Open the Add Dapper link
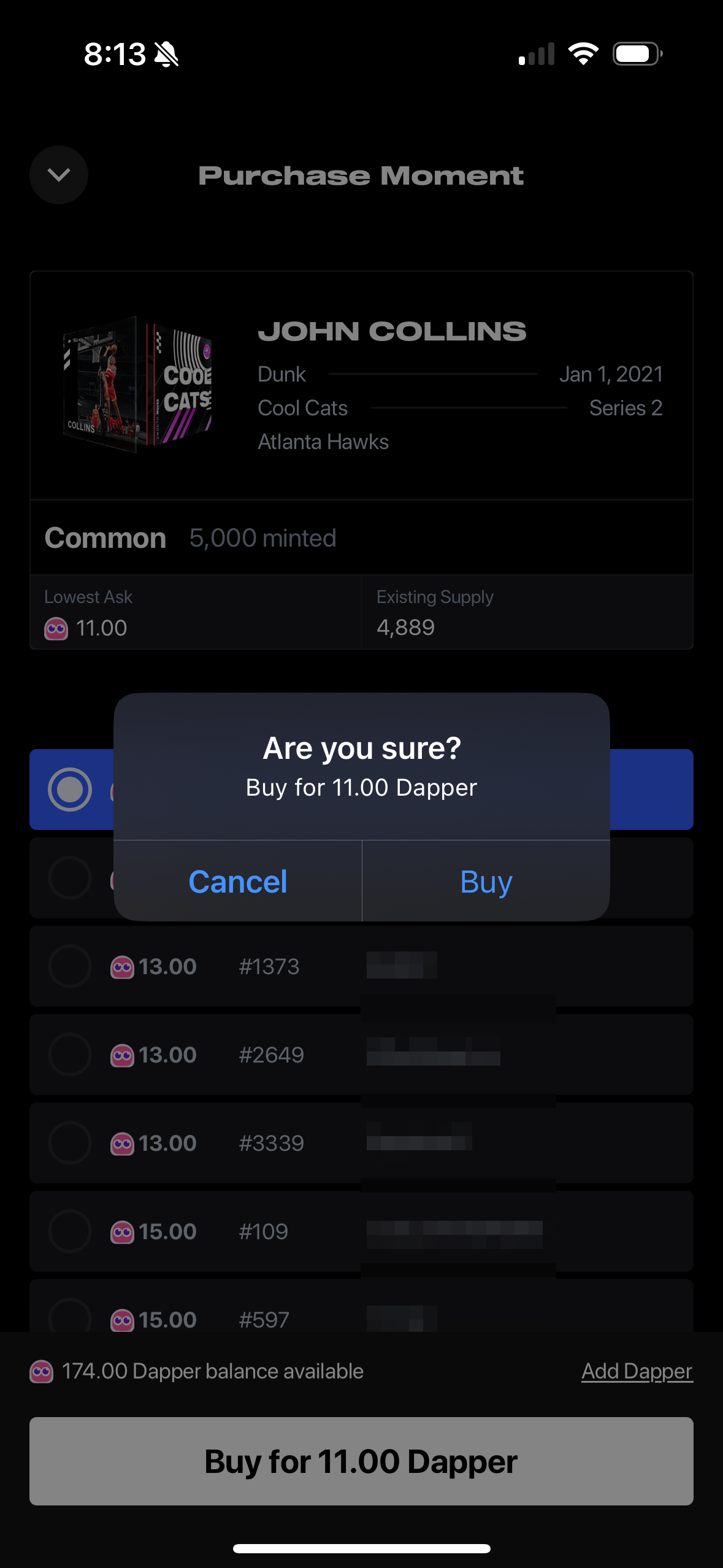Image resolution: width=723 pixels, height=1568 pixels. click(637, 1371)
